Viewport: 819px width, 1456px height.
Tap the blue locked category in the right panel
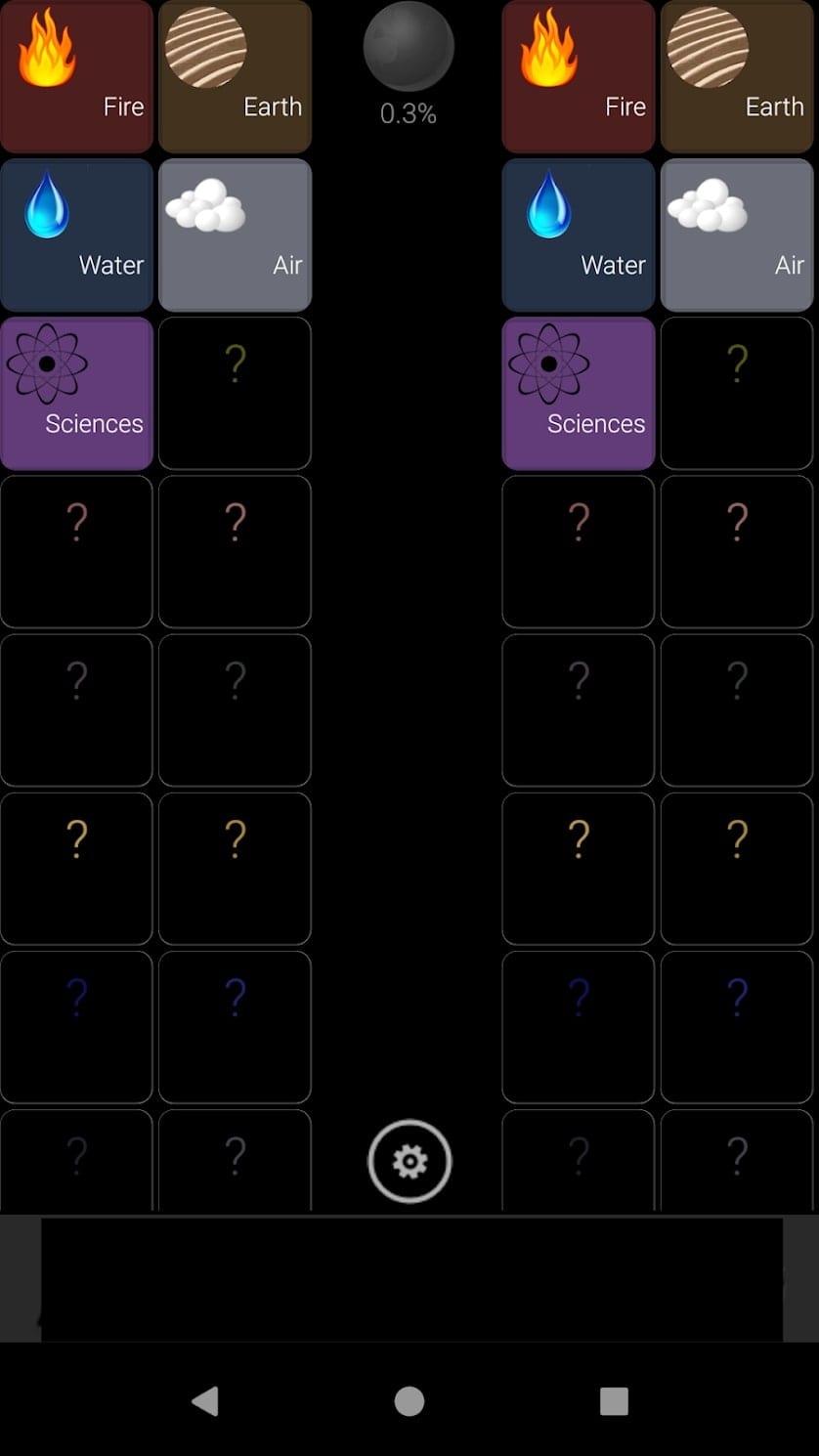pyautogui.click(x=578, y=1027)
